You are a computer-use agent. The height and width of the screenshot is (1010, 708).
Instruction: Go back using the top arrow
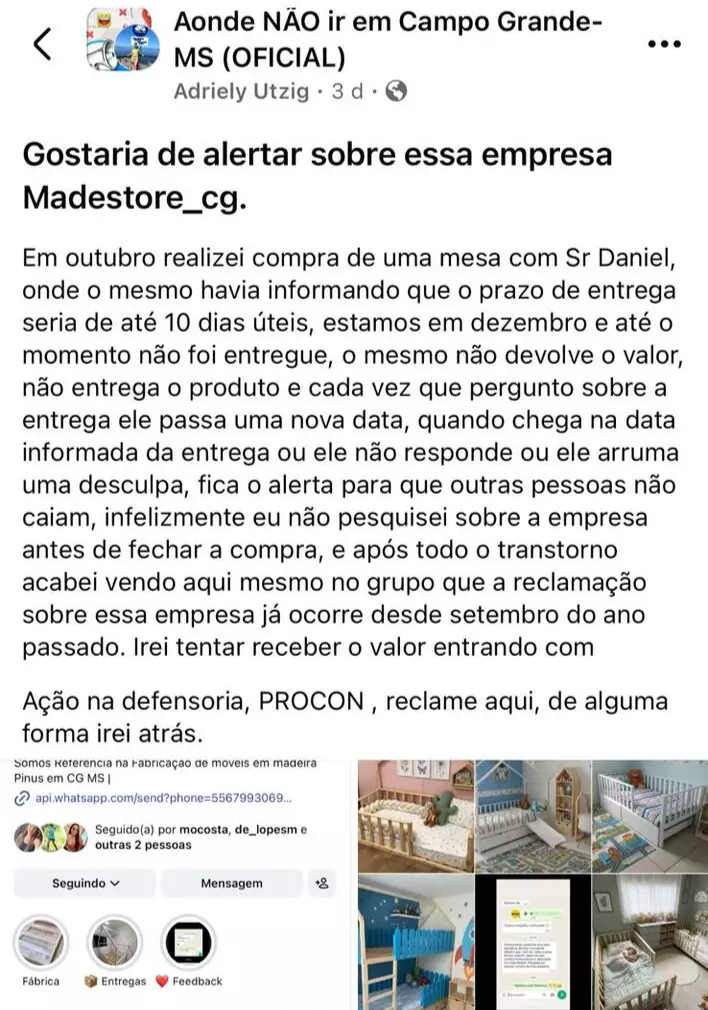tap(42, 43)
